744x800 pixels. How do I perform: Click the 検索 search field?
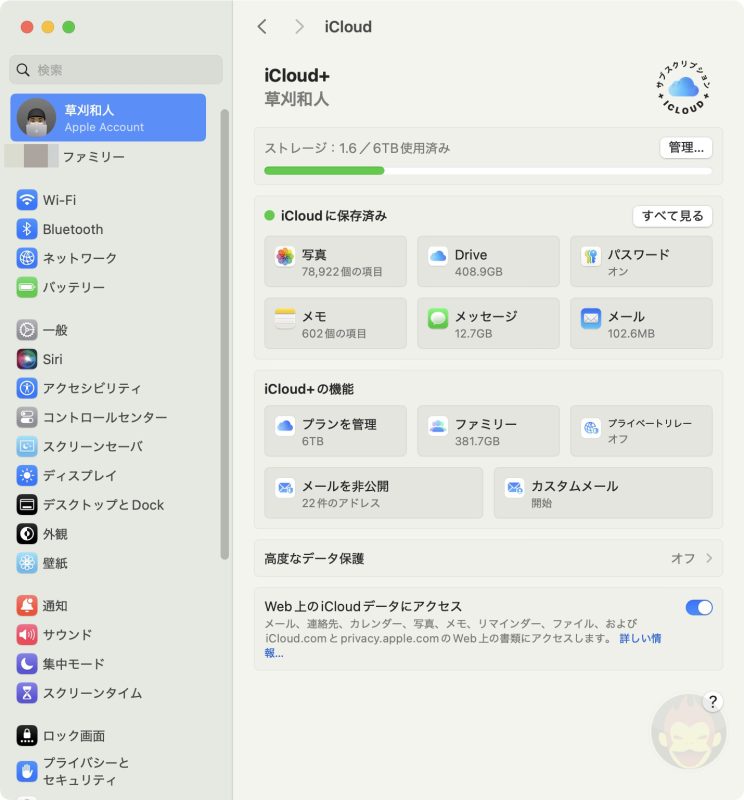tap(114, 69)
